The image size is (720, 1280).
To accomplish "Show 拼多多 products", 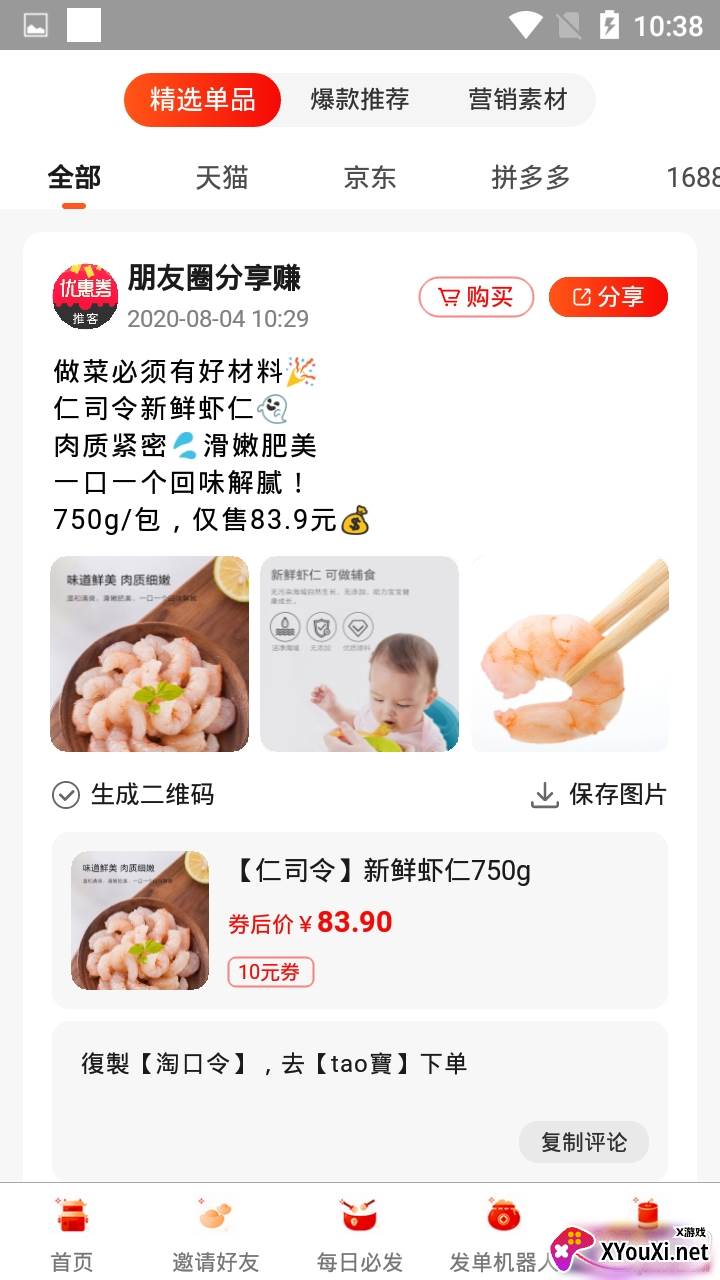I will pos(531,178).
